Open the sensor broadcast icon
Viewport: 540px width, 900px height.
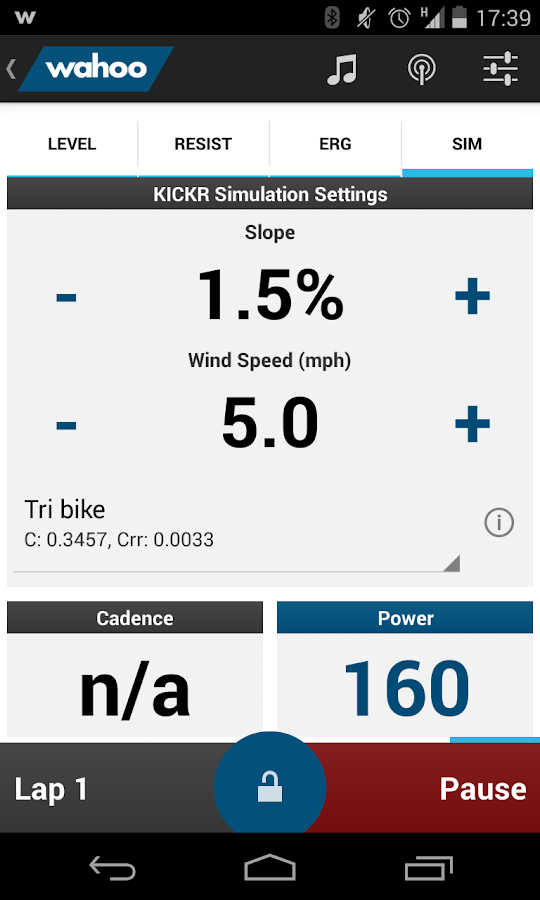pyautogui.click(x=422, y=69)
